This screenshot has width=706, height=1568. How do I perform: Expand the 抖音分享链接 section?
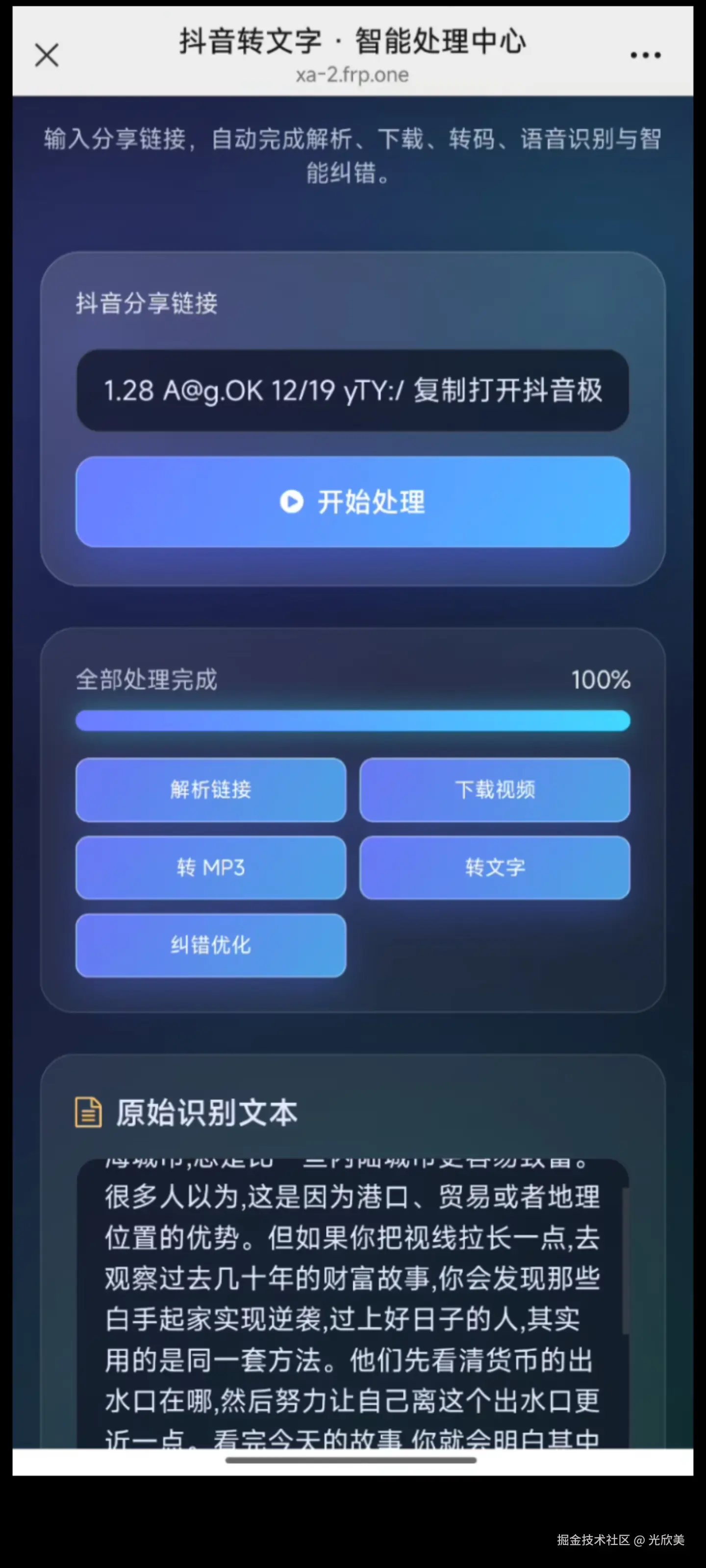point(148,303)
